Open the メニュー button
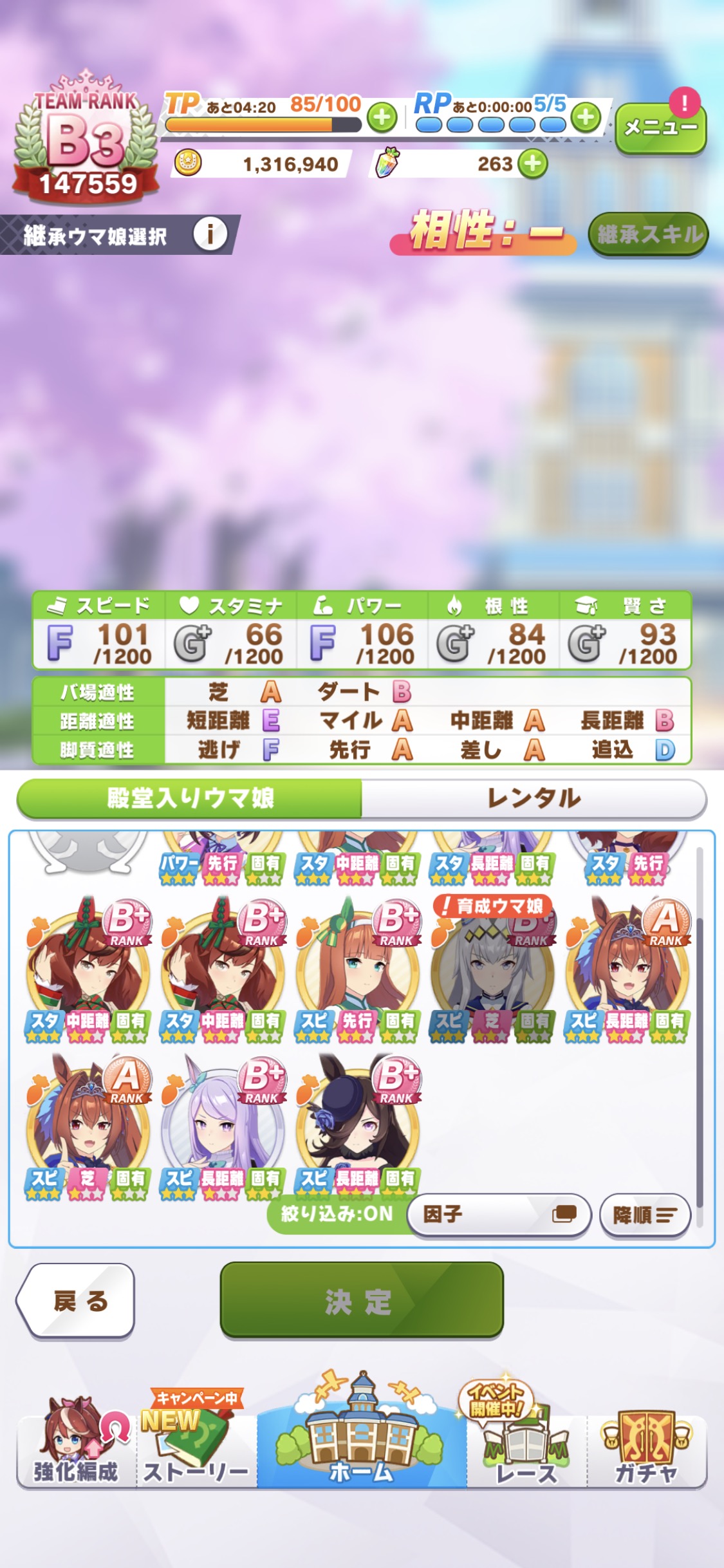 coord(660,127)
